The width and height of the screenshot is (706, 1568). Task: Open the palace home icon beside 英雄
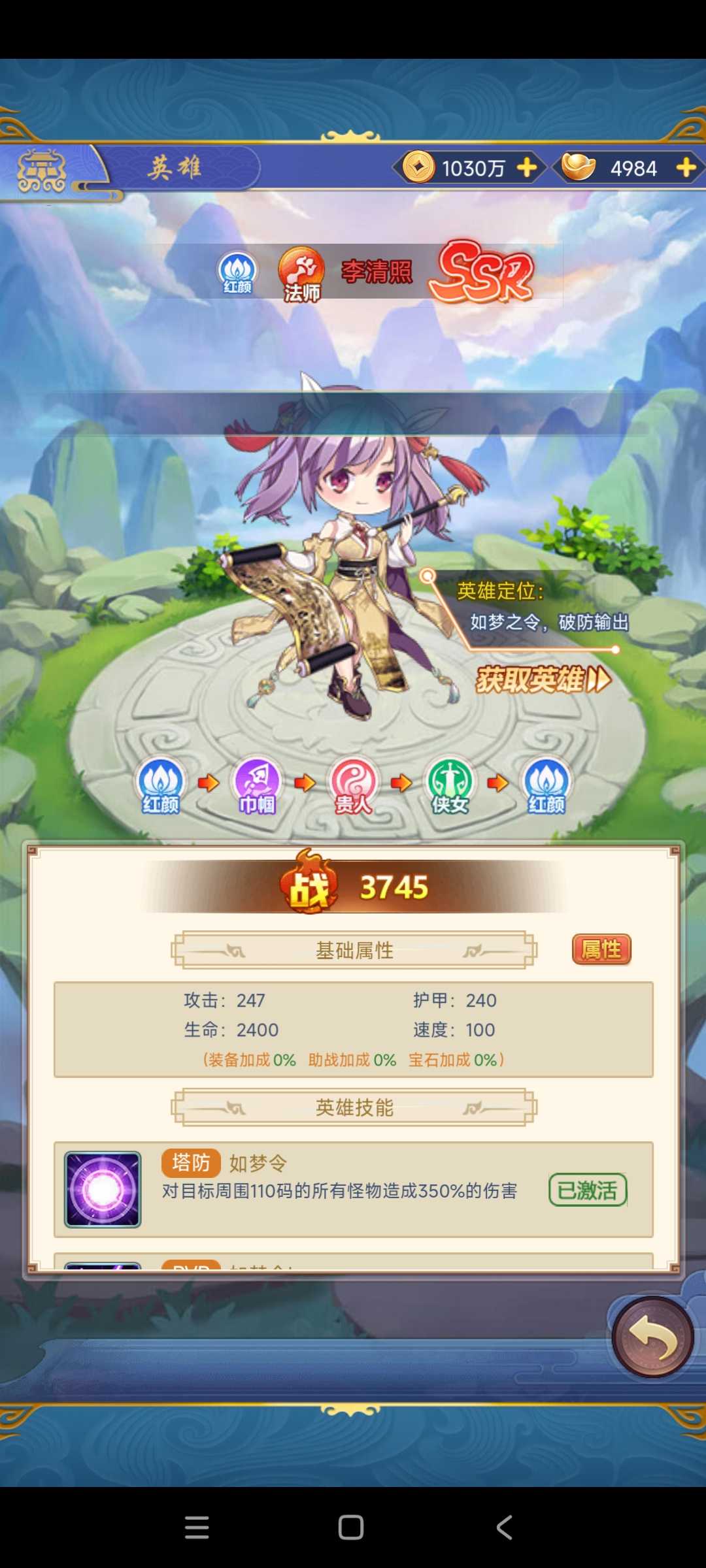click(x=42, y=170)
